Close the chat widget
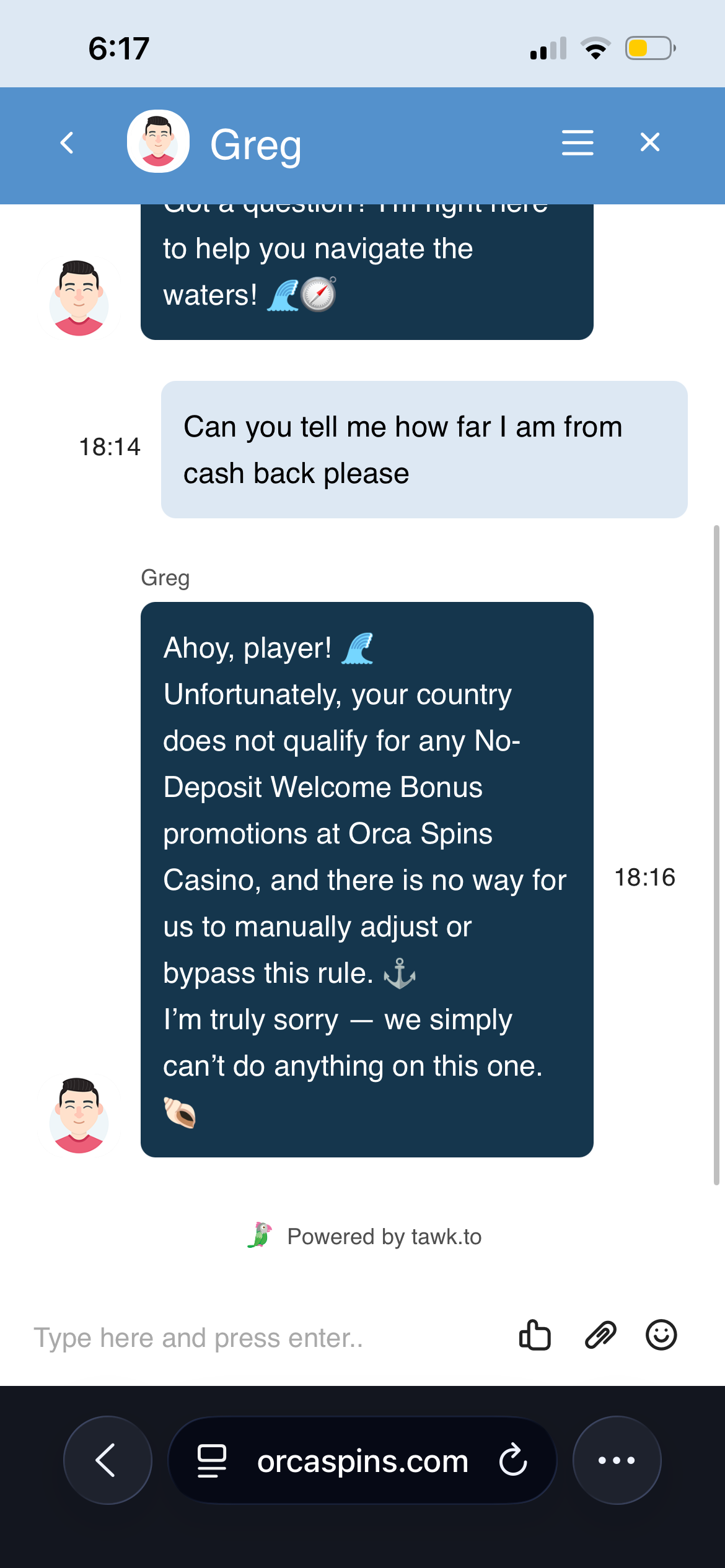This screenshot has width=725, height=1568. pos(649,142)
